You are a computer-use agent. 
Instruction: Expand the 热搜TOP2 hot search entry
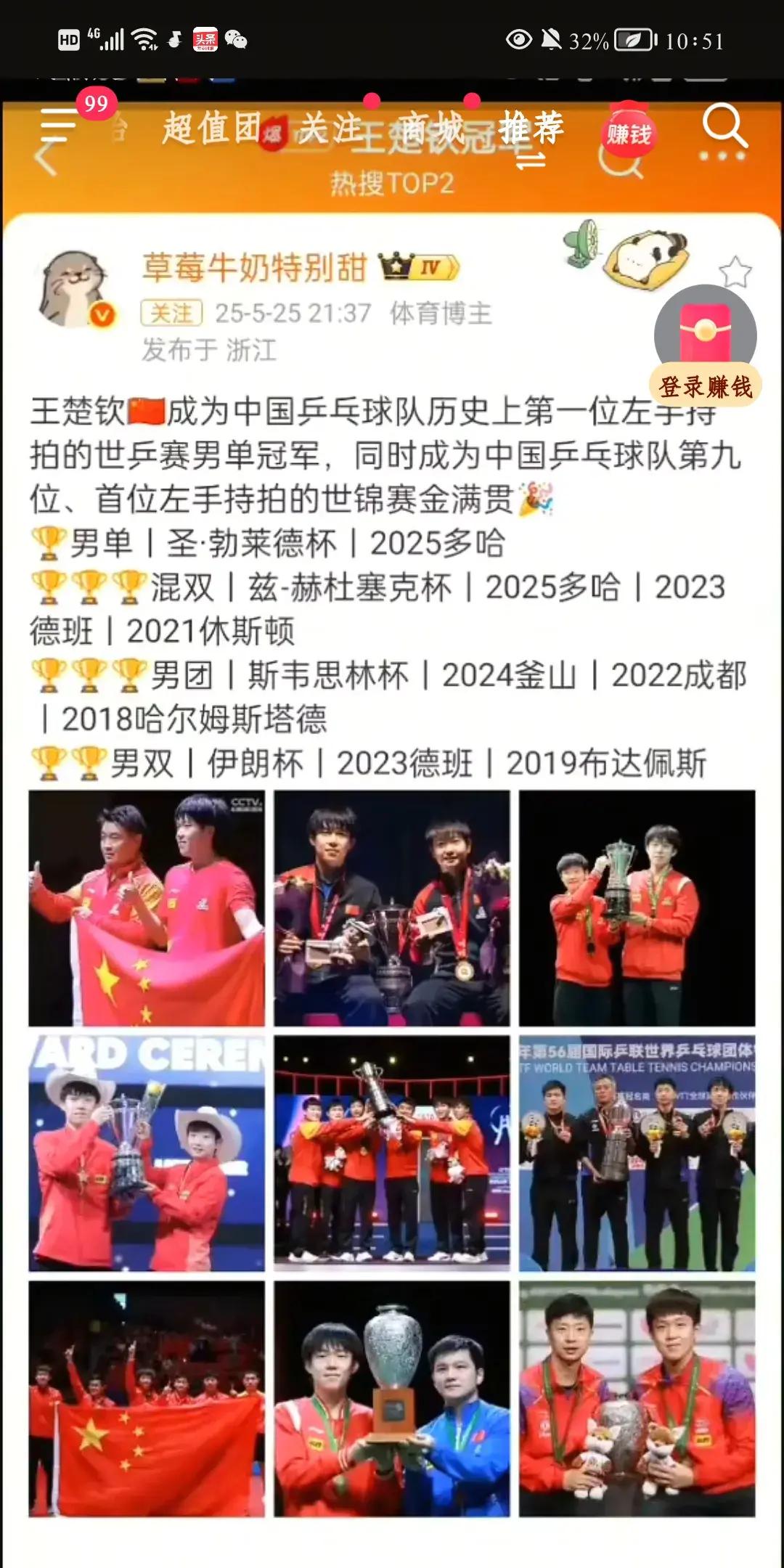392,183
